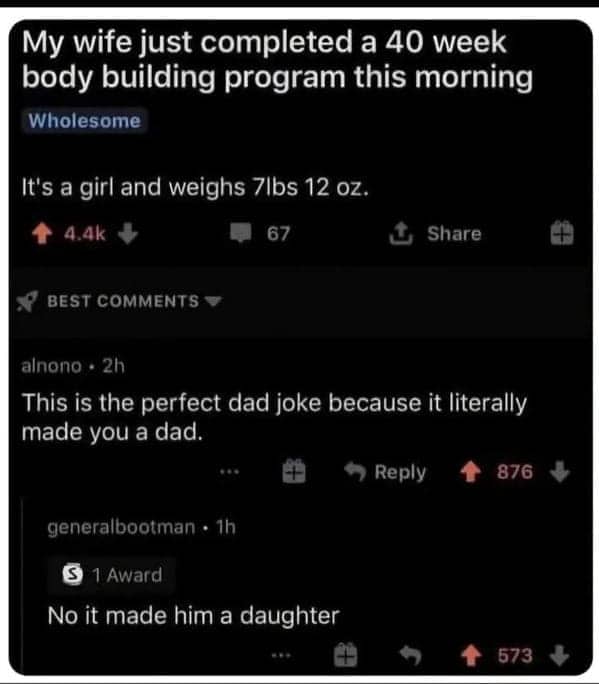599x684 pixels.
Task: Reply to alnono's comment
Action: pos(386,472)
